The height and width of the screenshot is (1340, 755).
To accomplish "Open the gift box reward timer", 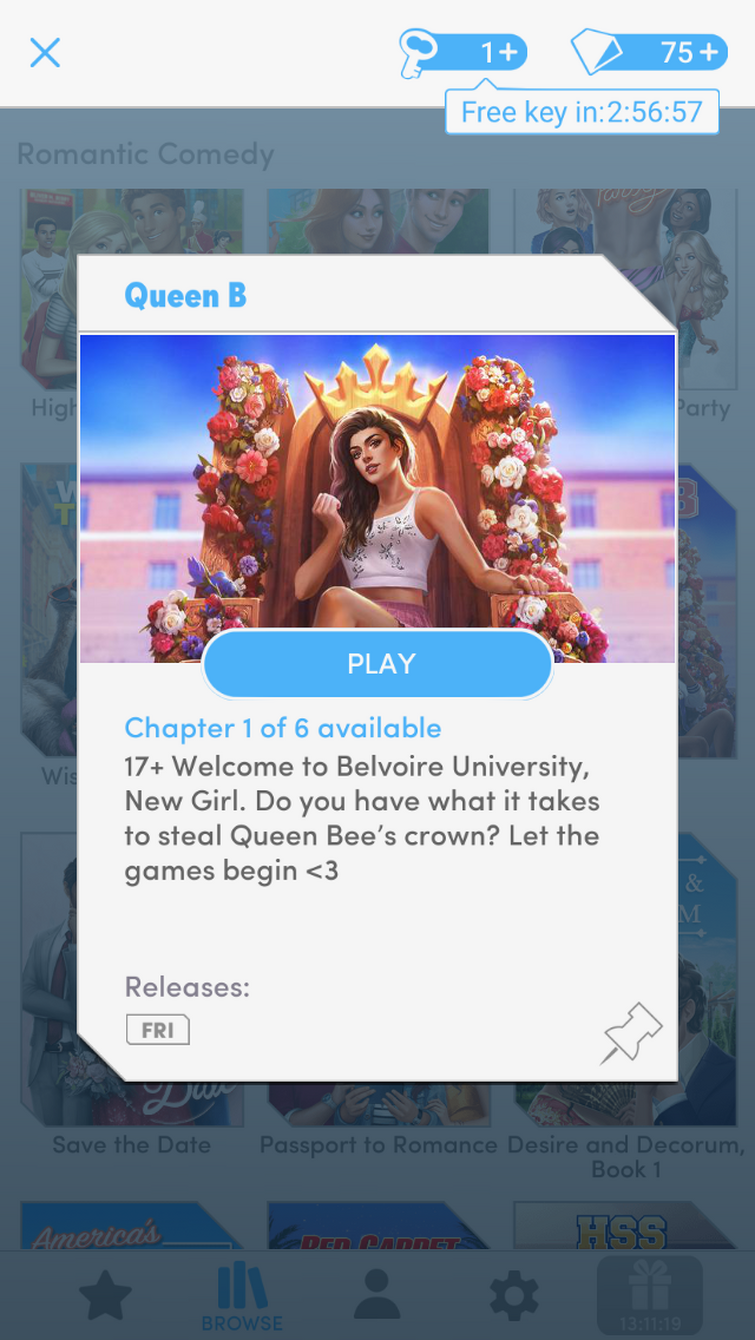I will (649, 1295).
